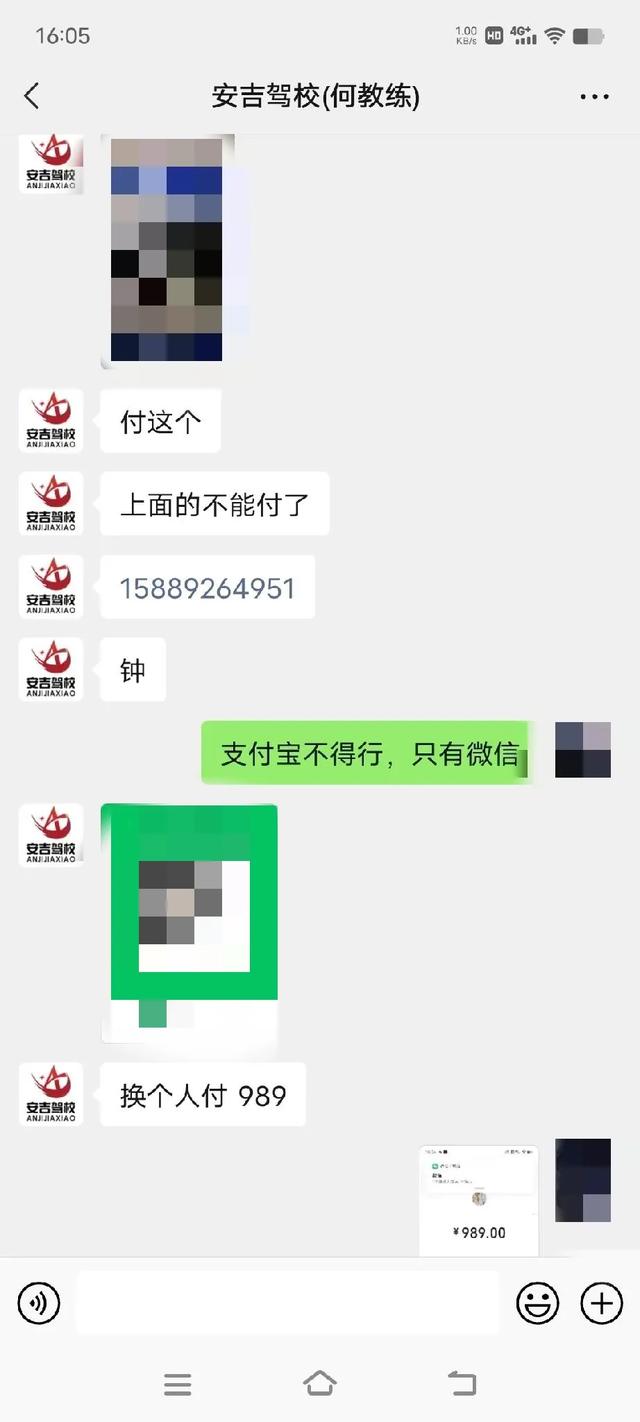
Task: Go to the system home screen
Action: 319,1383
